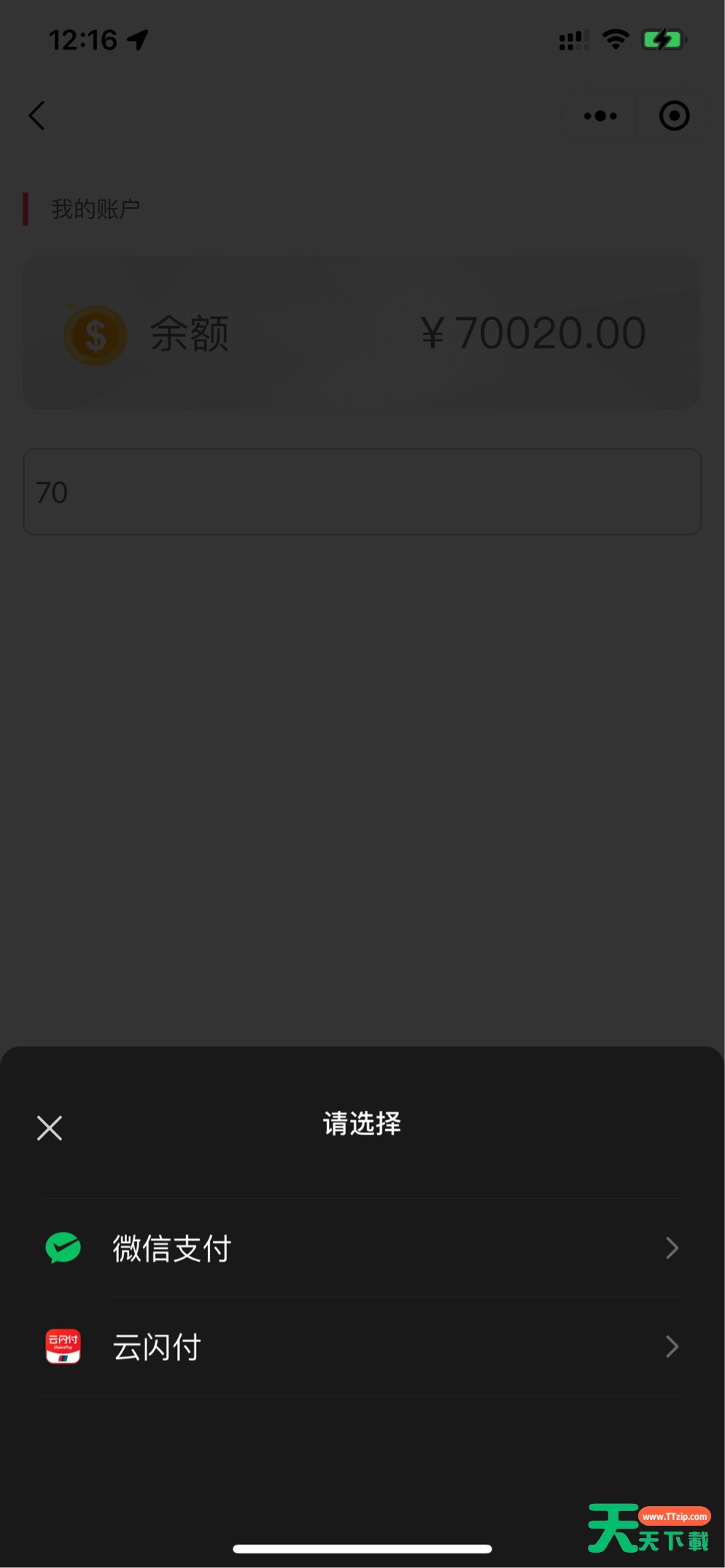Choose 云闪付 to pay
This screenshot has height=1568, width=725.
(x=362, y=1346)
